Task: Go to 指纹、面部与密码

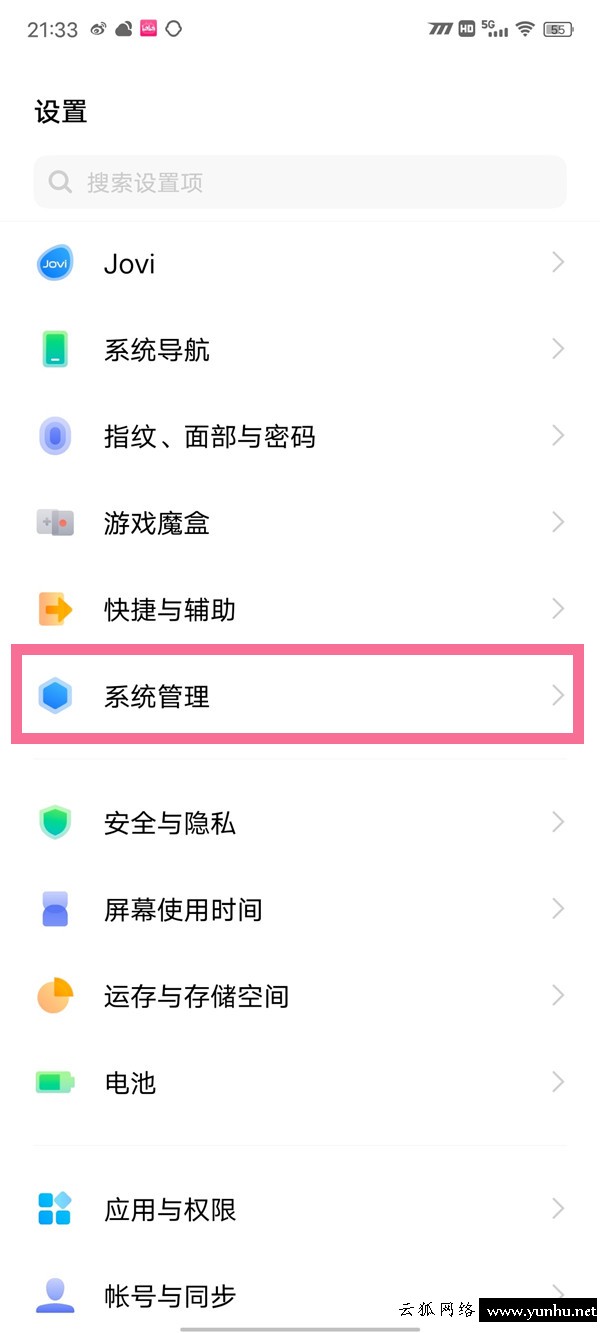Action: tap(300, 436)
